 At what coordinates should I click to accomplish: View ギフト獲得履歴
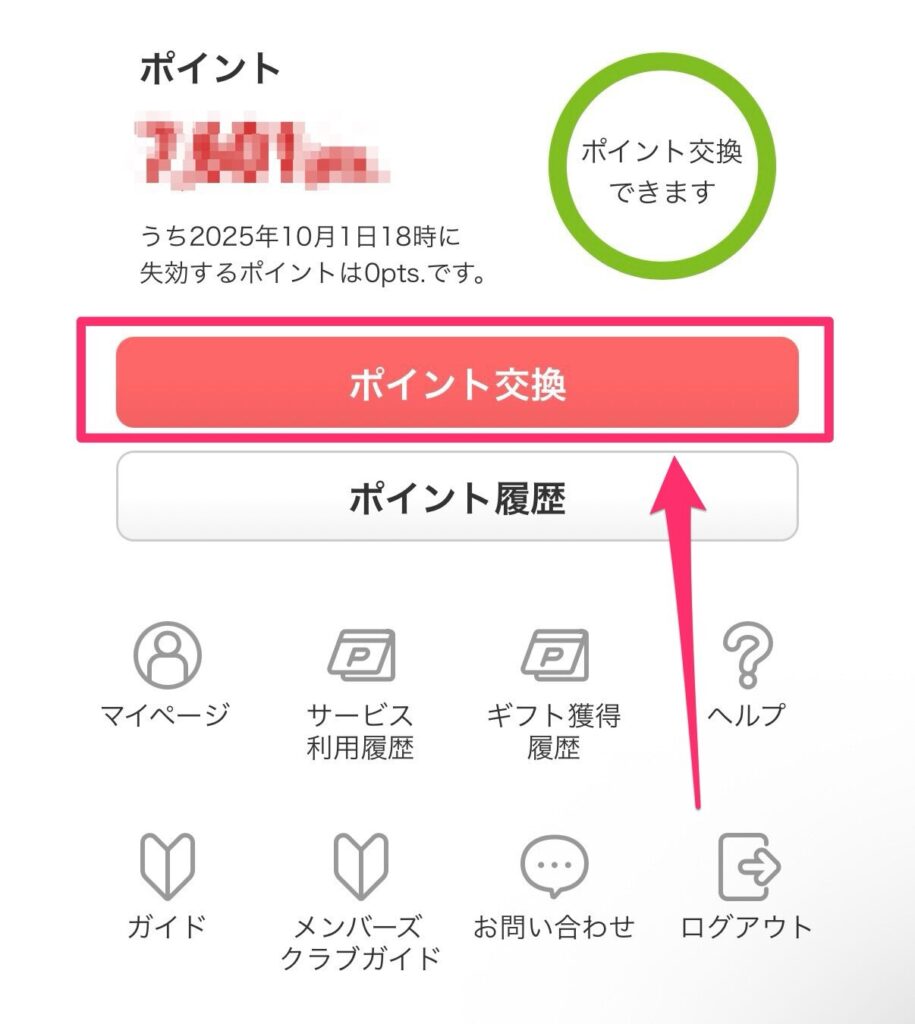(554, 690)
